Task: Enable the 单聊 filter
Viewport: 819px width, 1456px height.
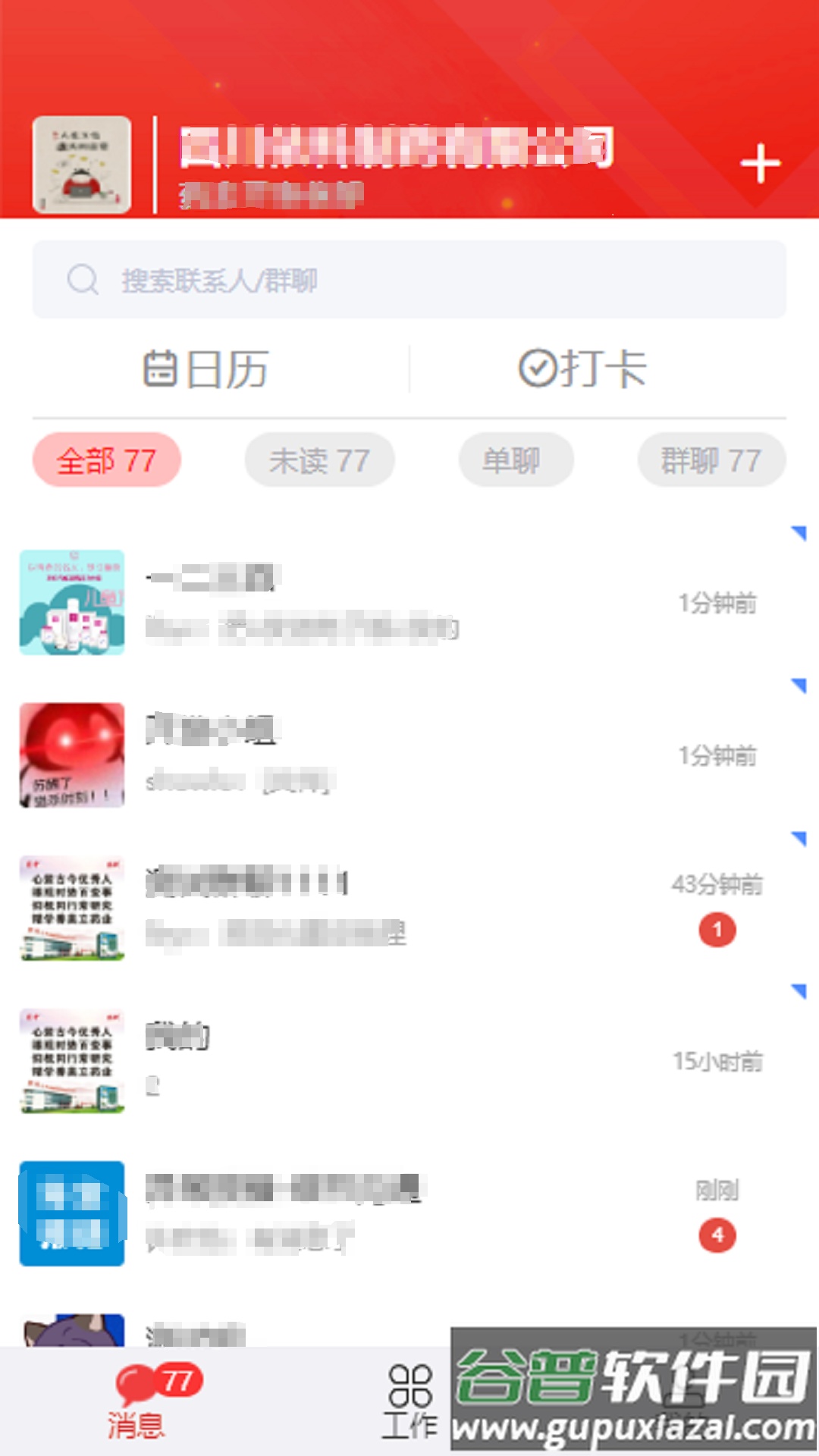Action: [516, 460]
